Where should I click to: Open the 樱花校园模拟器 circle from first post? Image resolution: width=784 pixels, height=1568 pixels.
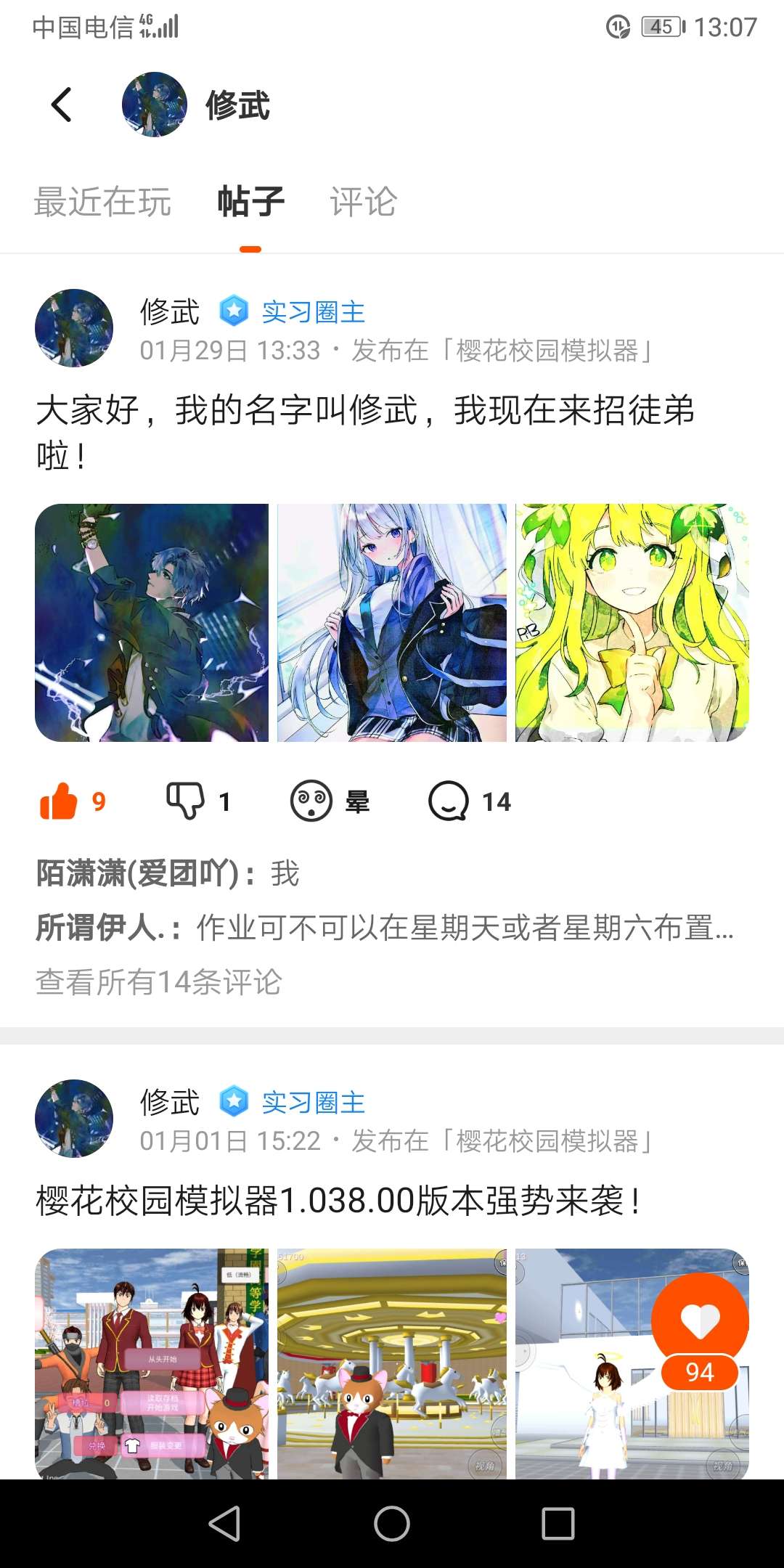click(547, 351)
